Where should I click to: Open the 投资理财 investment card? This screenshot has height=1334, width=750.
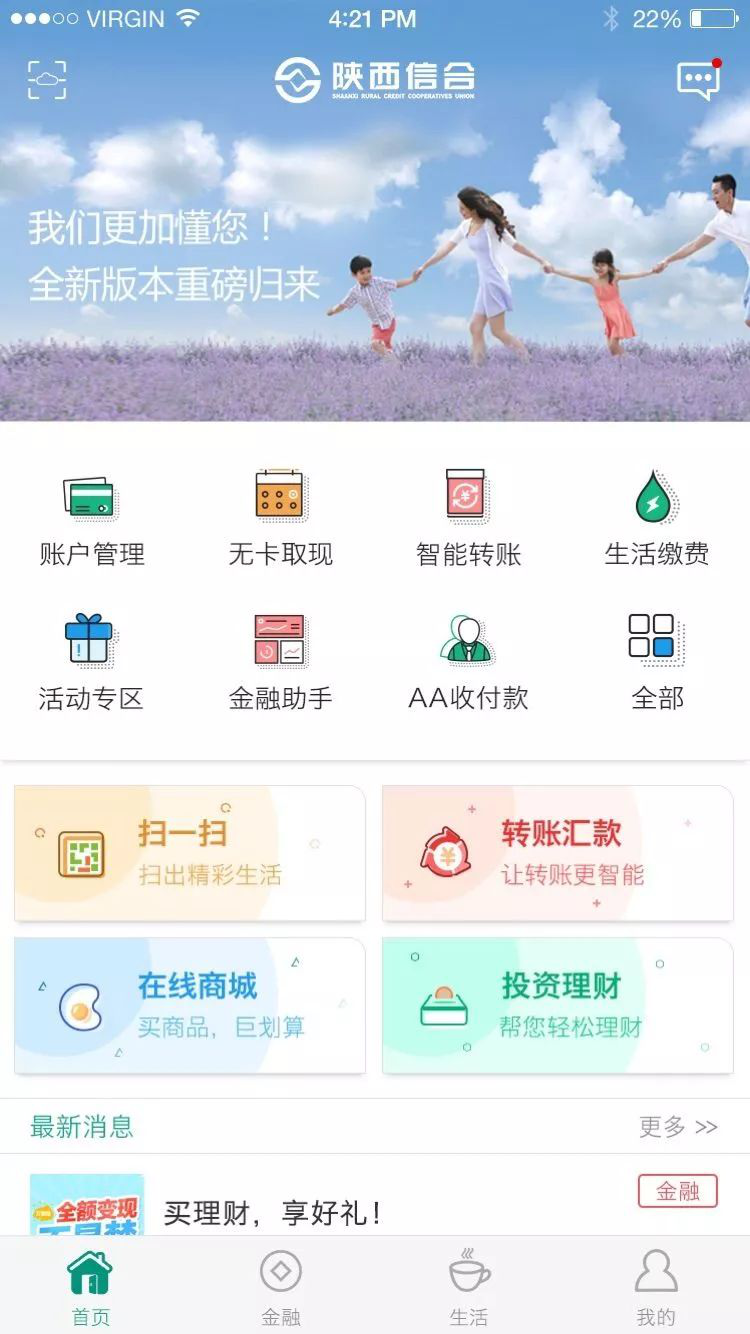(558, 1005)
